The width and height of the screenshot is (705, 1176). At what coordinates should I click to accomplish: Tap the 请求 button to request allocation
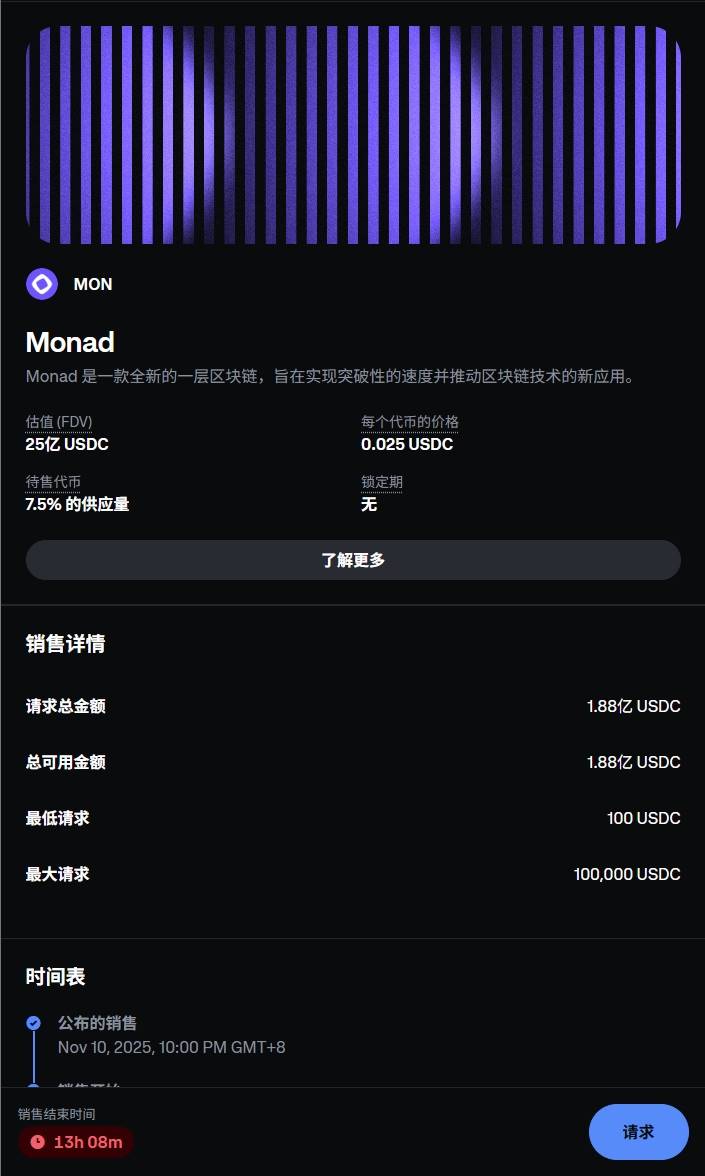pyautogui.click(x=638, y=1131)
